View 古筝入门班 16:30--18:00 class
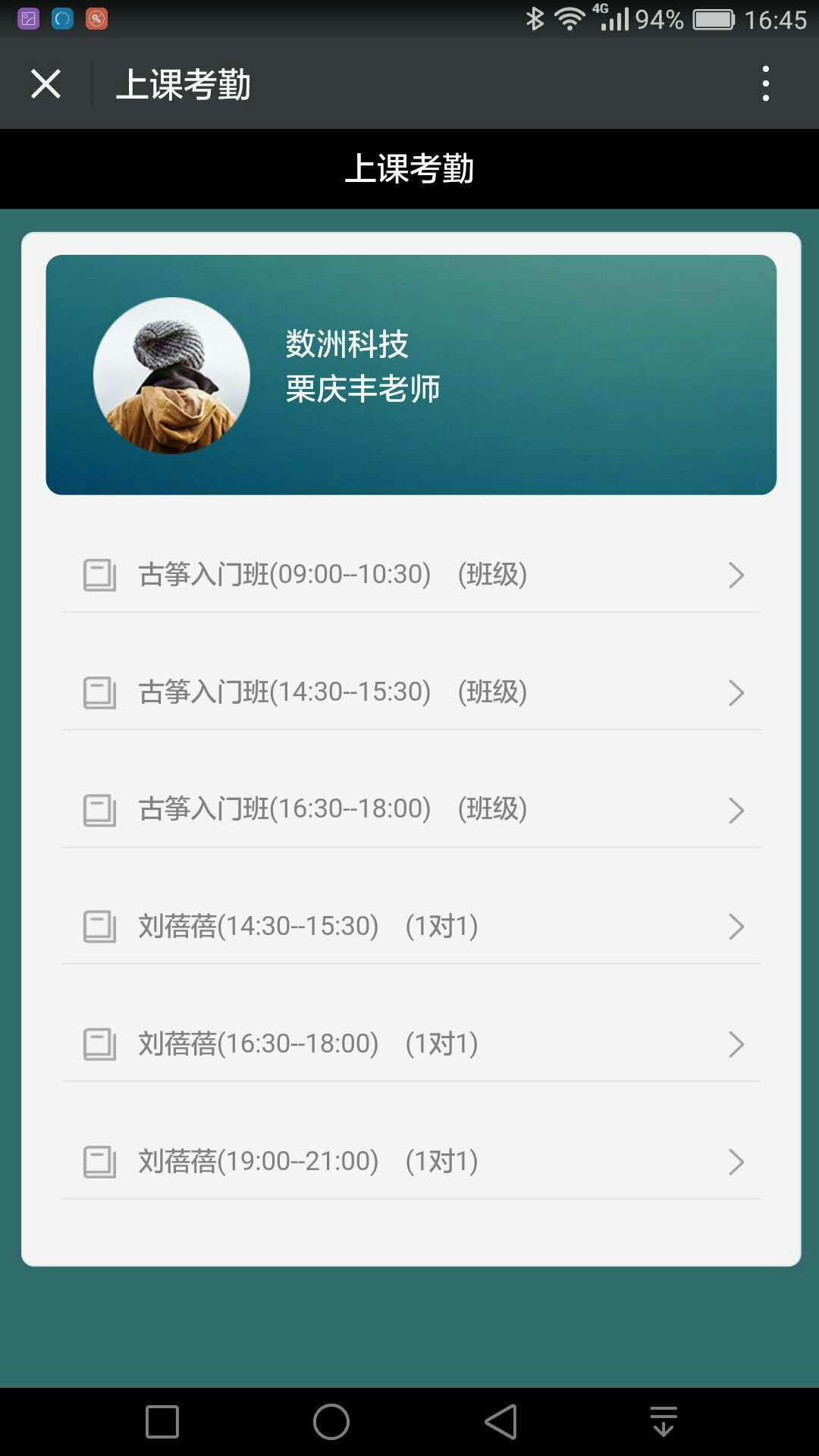This screenshot has height=1456, width=819. [411, 809]
